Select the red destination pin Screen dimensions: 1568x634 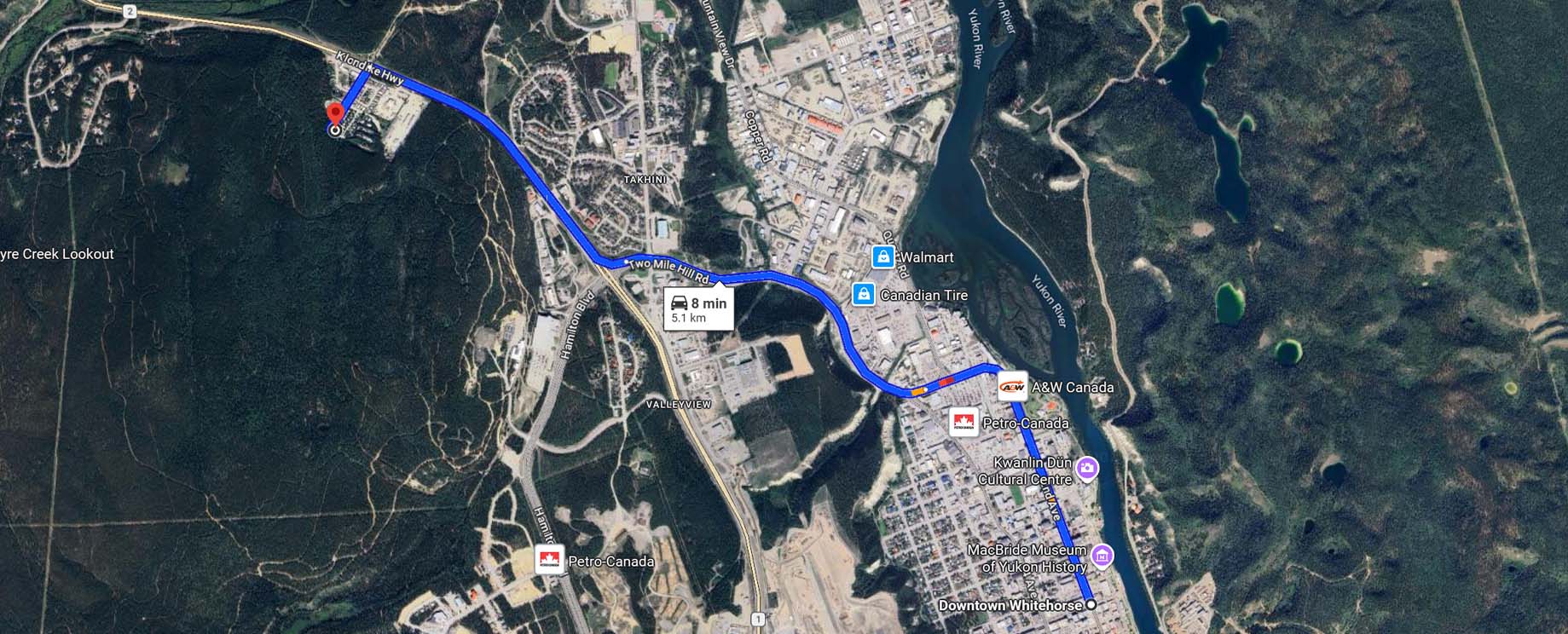tap(335, 115)
